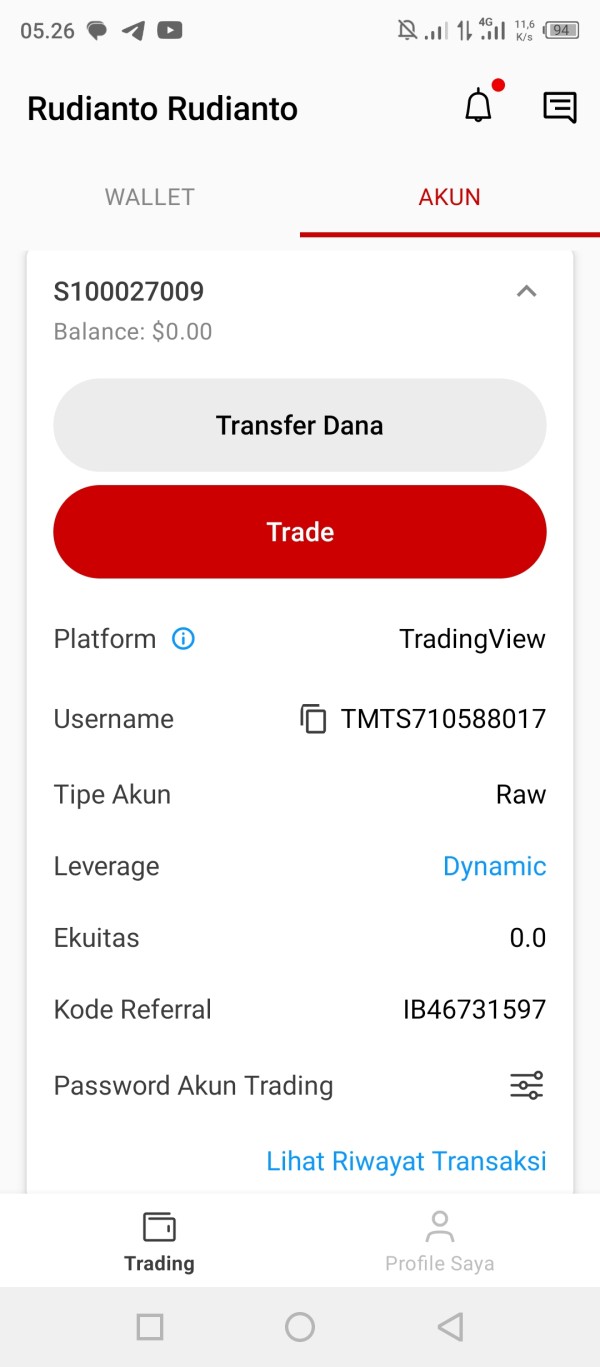Switch to the WALLET tab
Viewport: 600px width, 1367px height.
pyautogui.click(x=150, y=197)
